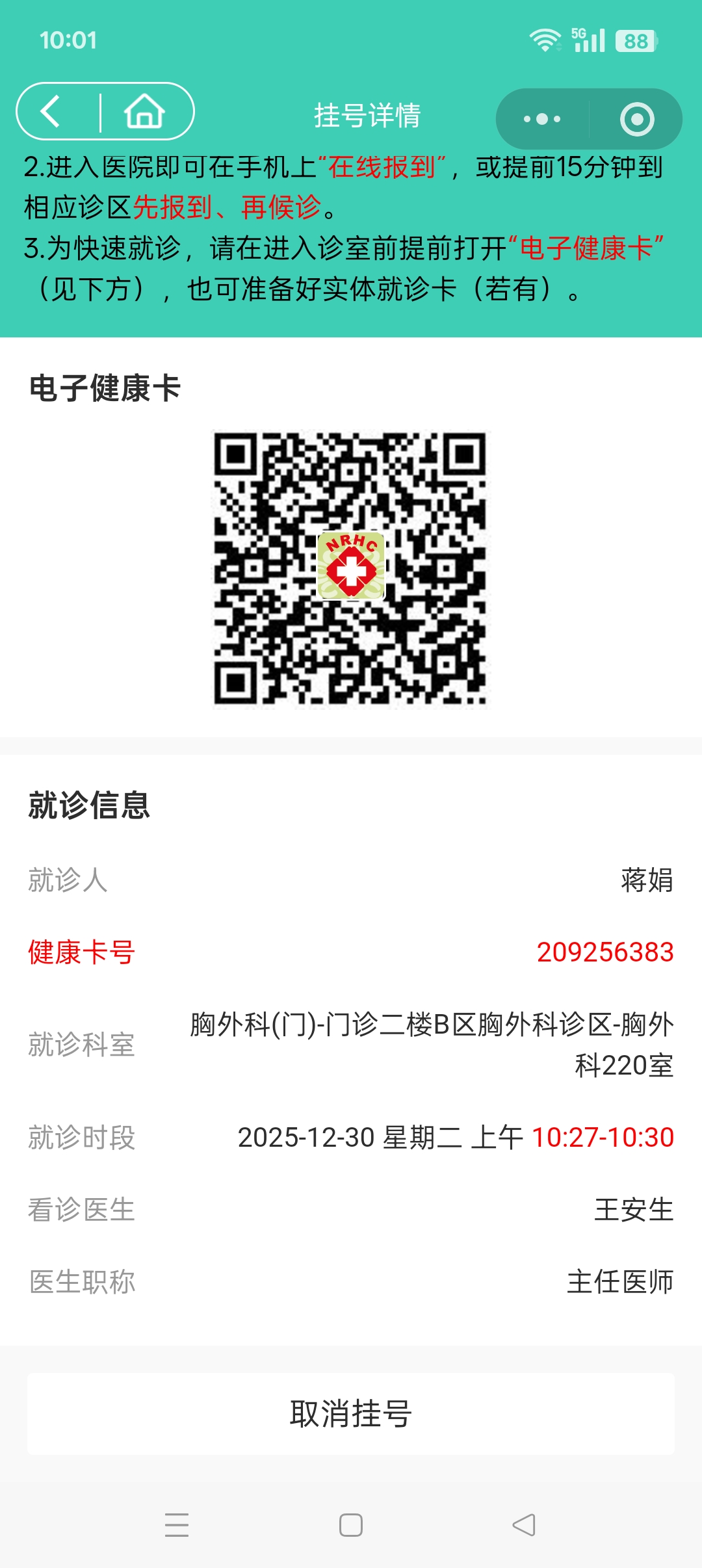Close the mini program with circle icon
Screen dimensions: 702x1568
click(x=636, y=119)
